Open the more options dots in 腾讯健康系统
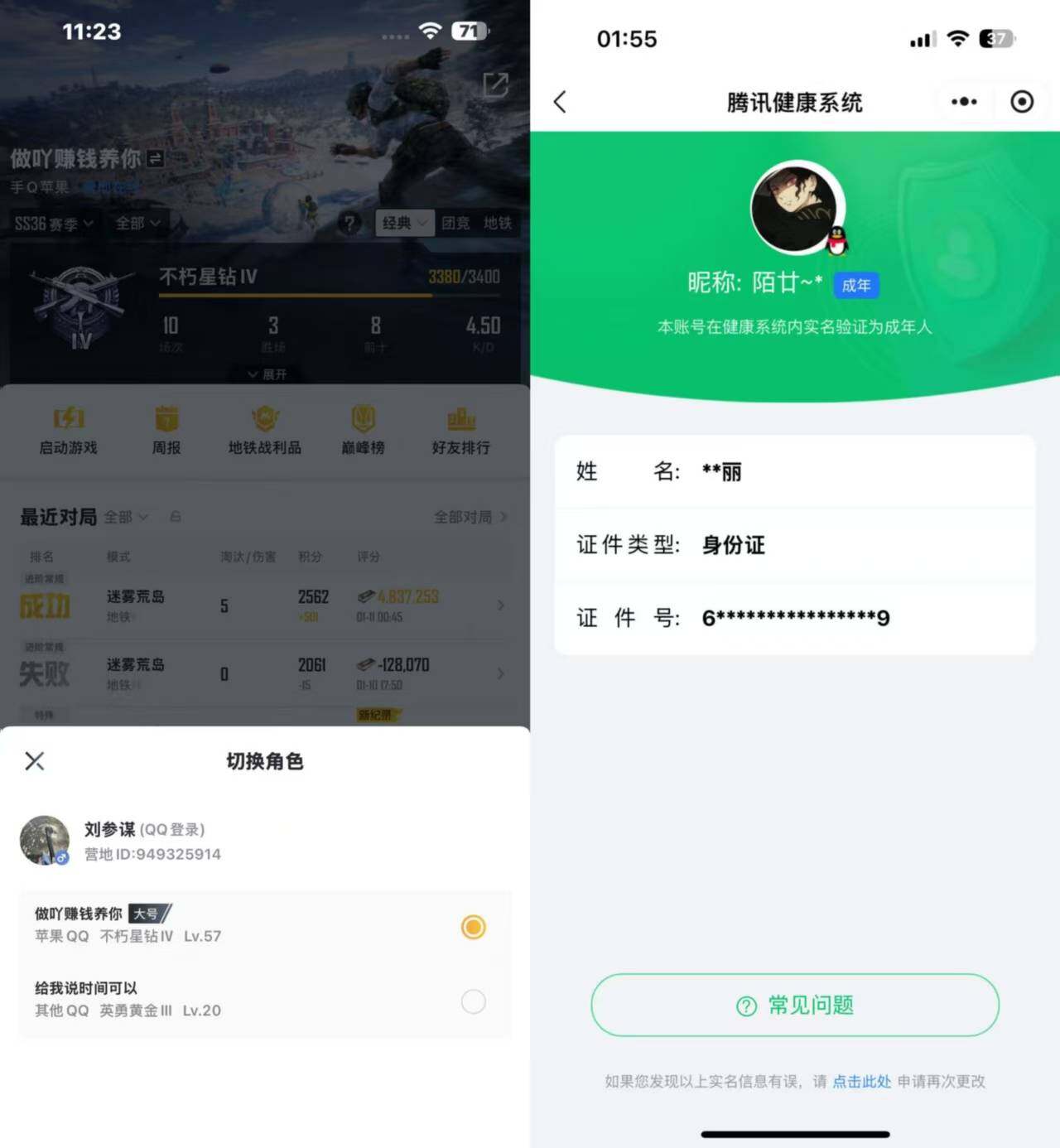 tap(963, 101)
